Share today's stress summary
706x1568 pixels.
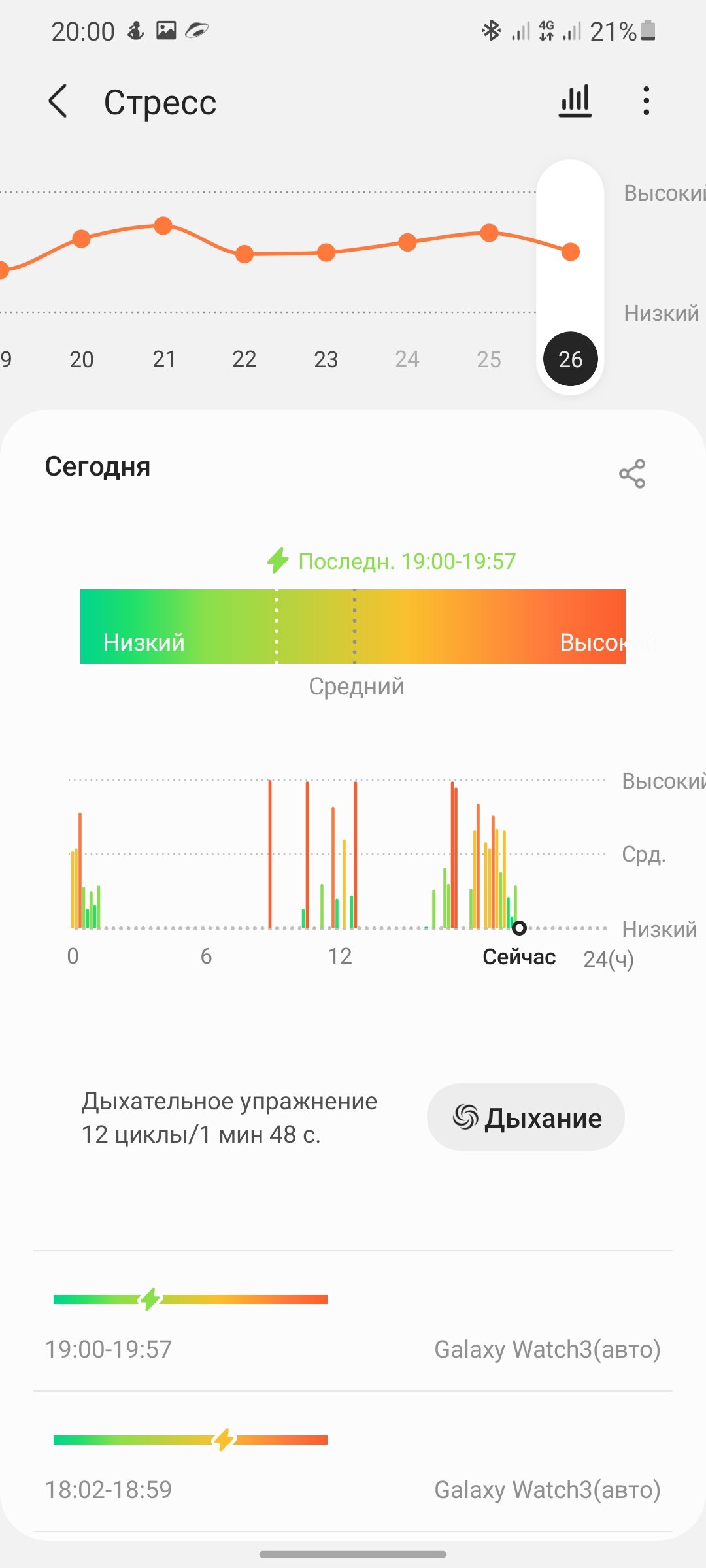[632, 474]
